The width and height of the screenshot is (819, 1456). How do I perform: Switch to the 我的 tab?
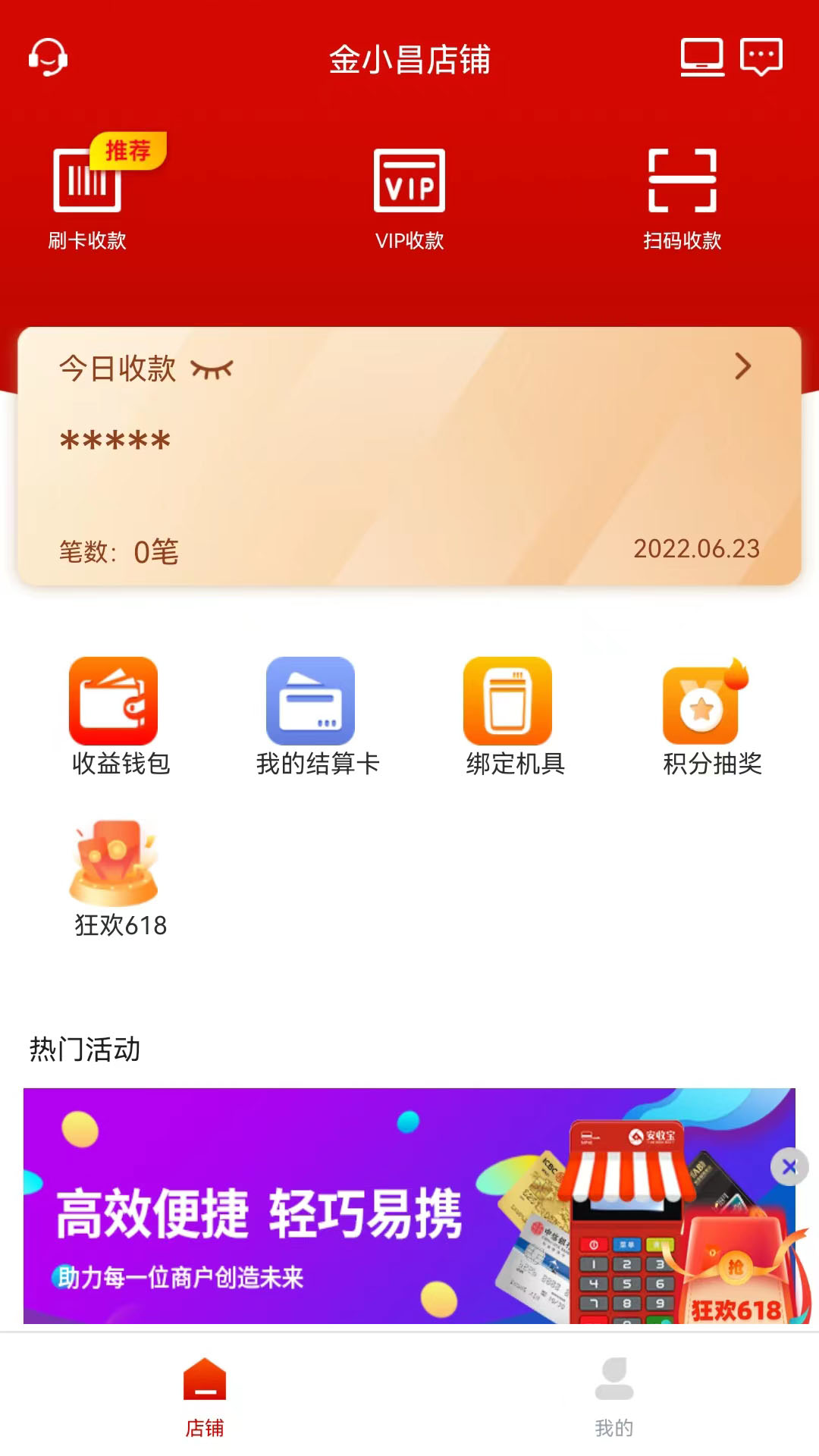click(614, 1395)
